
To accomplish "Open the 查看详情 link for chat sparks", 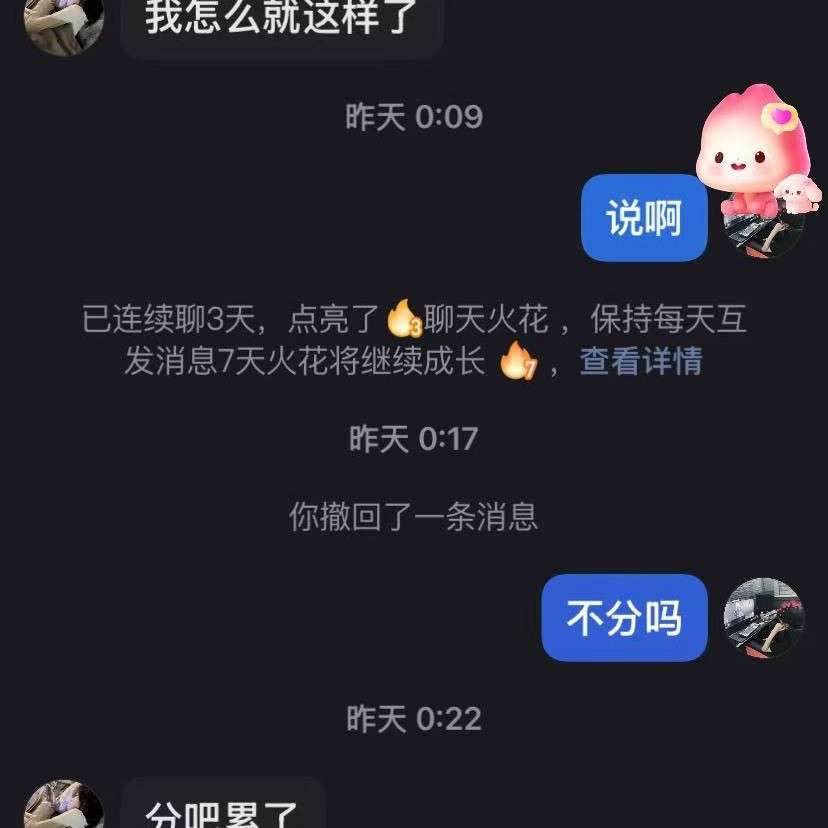I will coord(641,360).
